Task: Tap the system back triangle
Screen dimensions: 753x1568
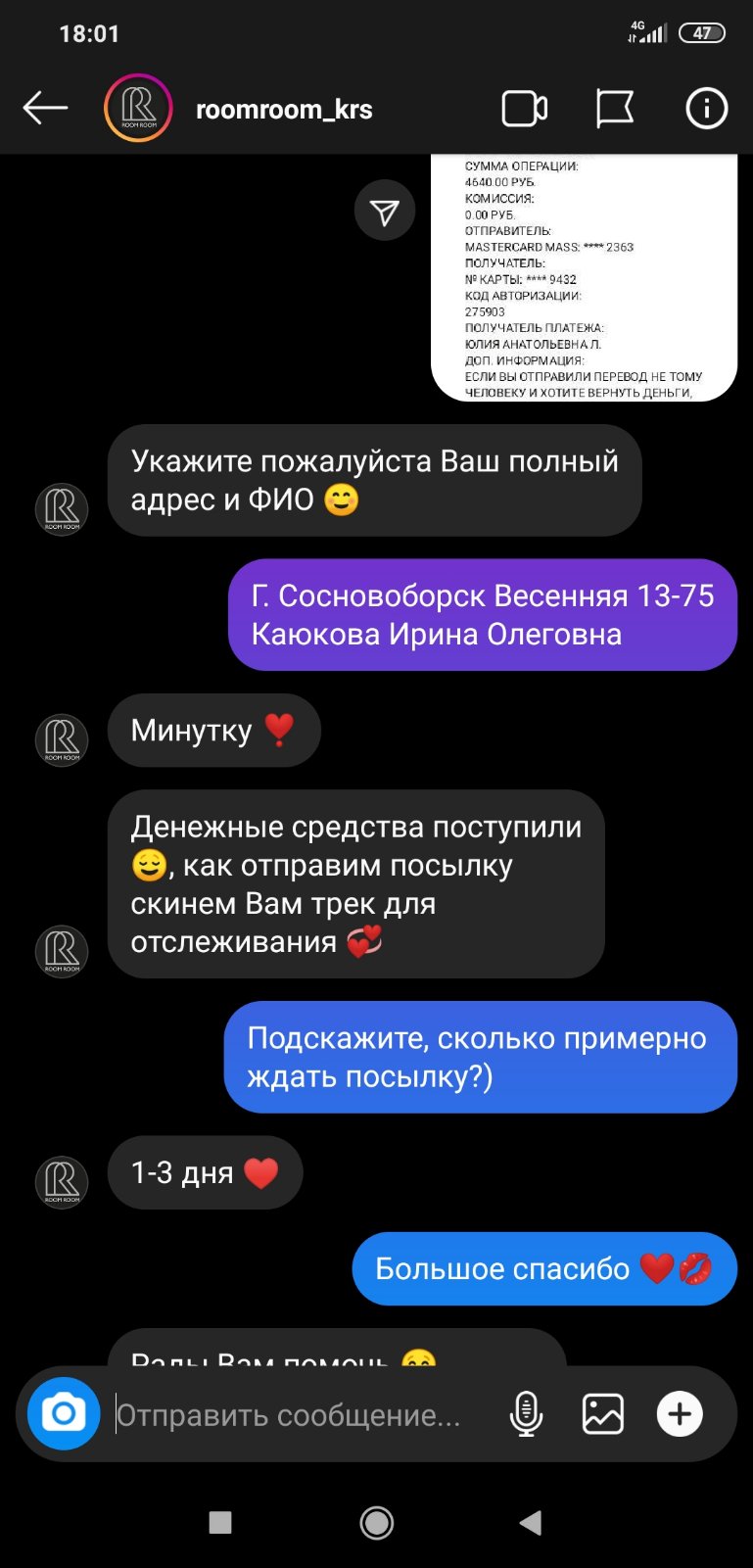Action: pyautogui.click(x=531, y=1522)
